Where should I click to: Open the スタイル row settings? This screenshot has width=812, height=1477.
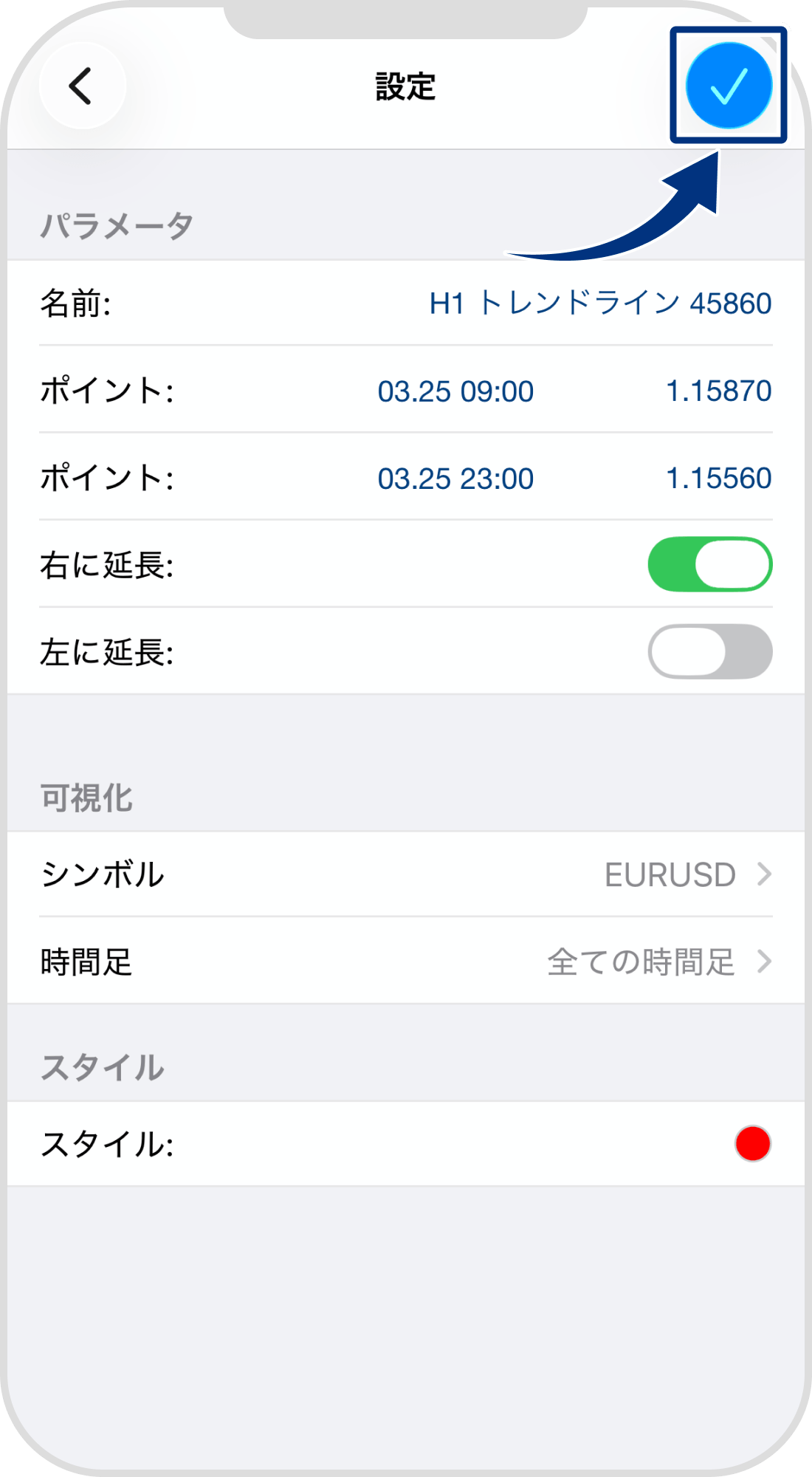tap(406, 1145)
